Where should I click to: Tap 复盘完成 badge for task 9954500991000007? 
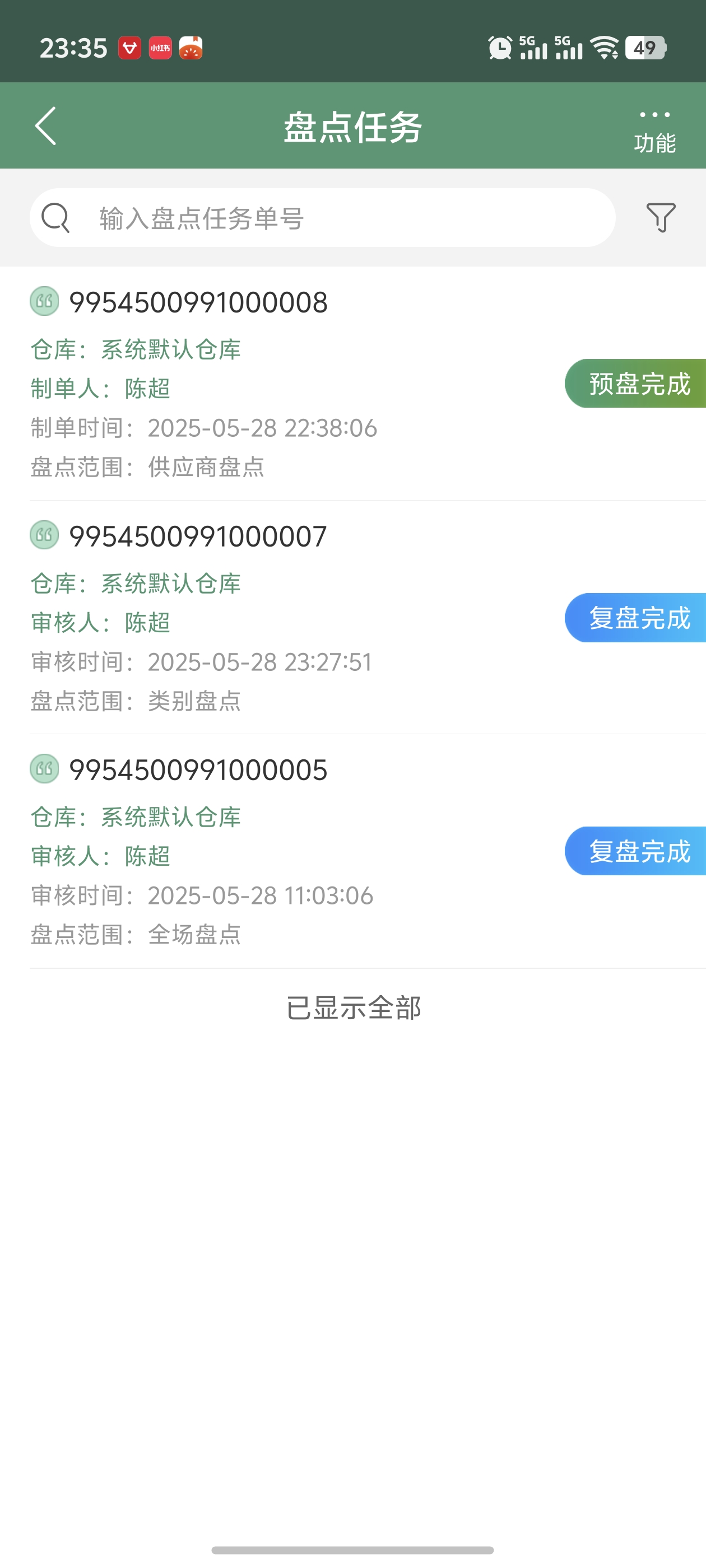pyautogui.click(x=635, y=617)
